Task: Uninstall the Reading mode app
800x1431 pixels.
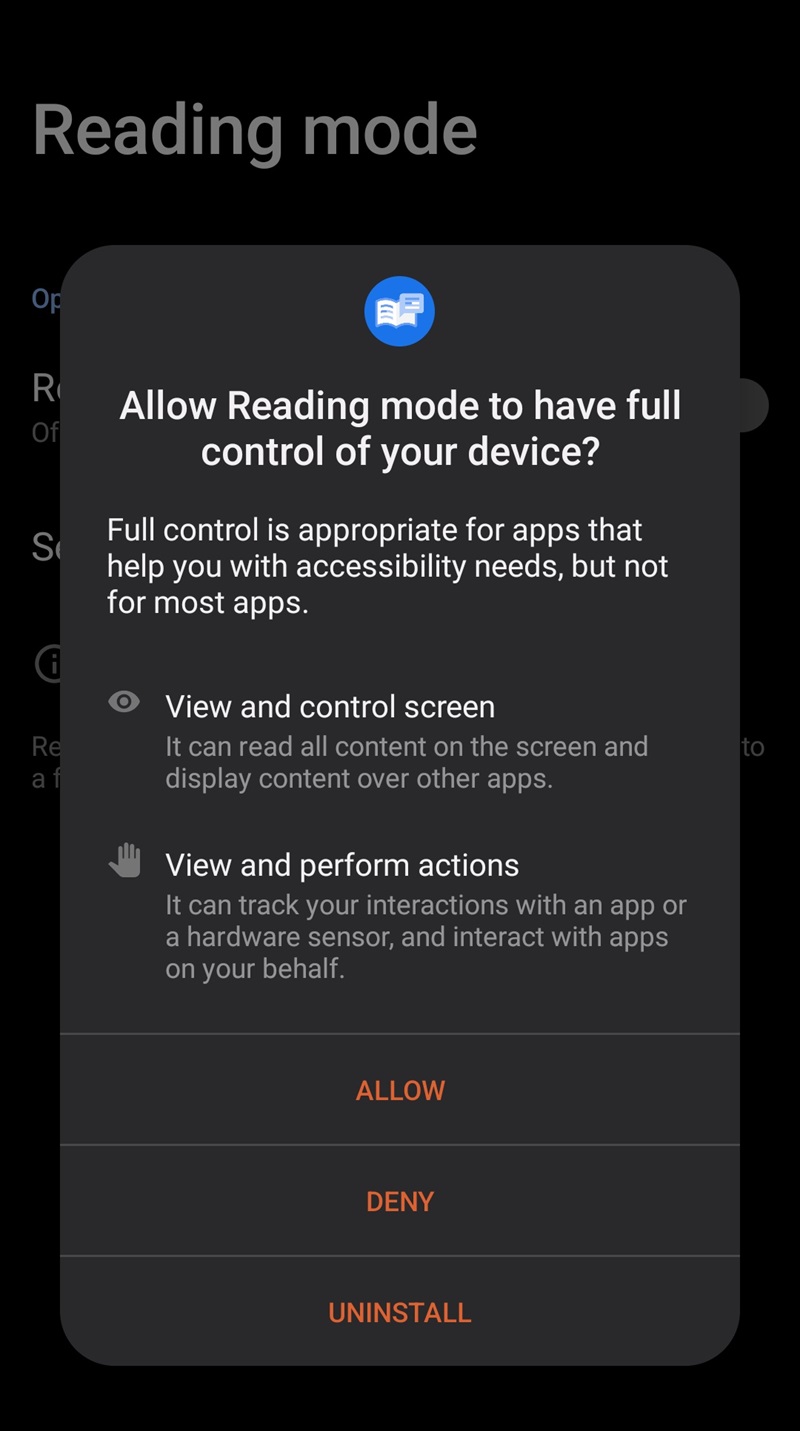Action: click(400, 1312)
